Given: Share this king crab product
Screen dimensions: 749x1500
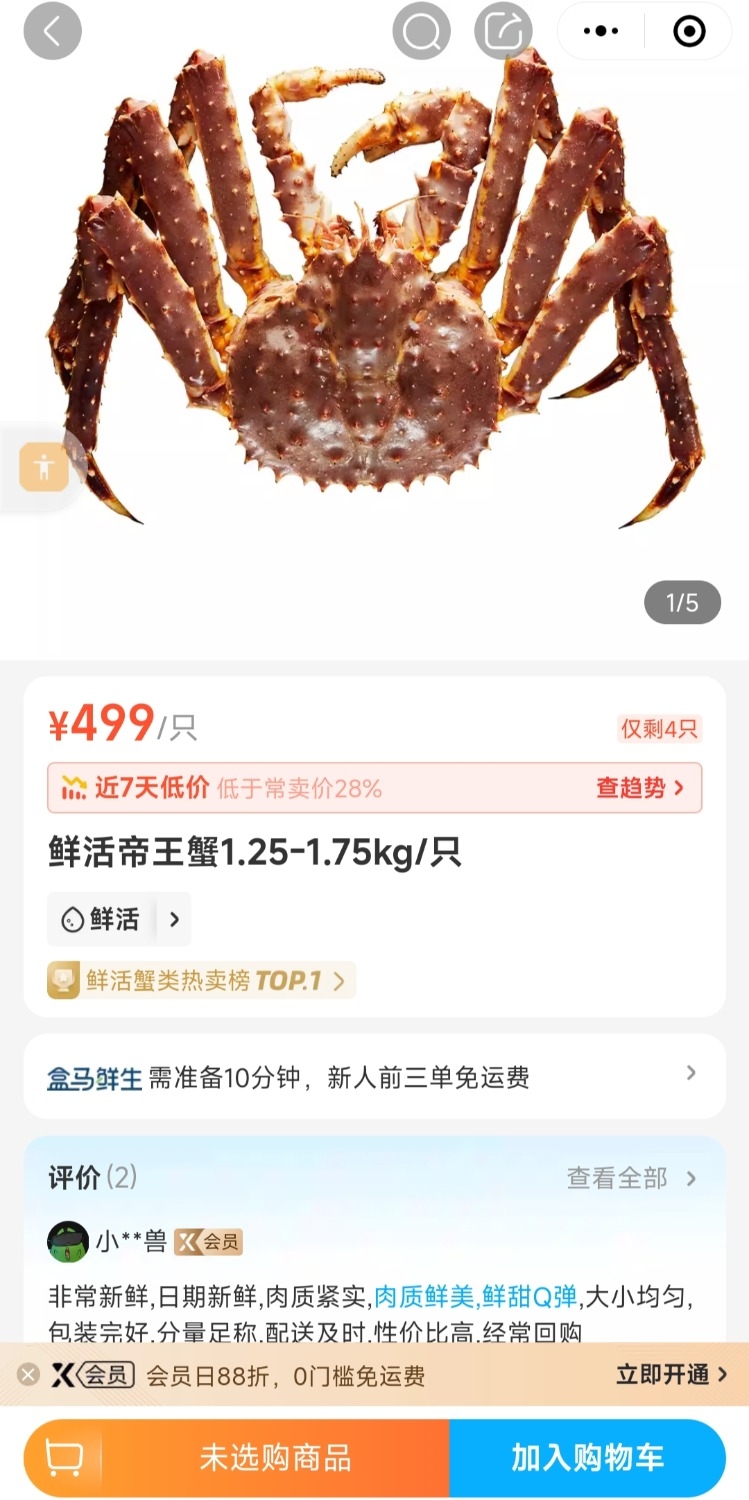Looking at the screenshot, I should point(503,31).
